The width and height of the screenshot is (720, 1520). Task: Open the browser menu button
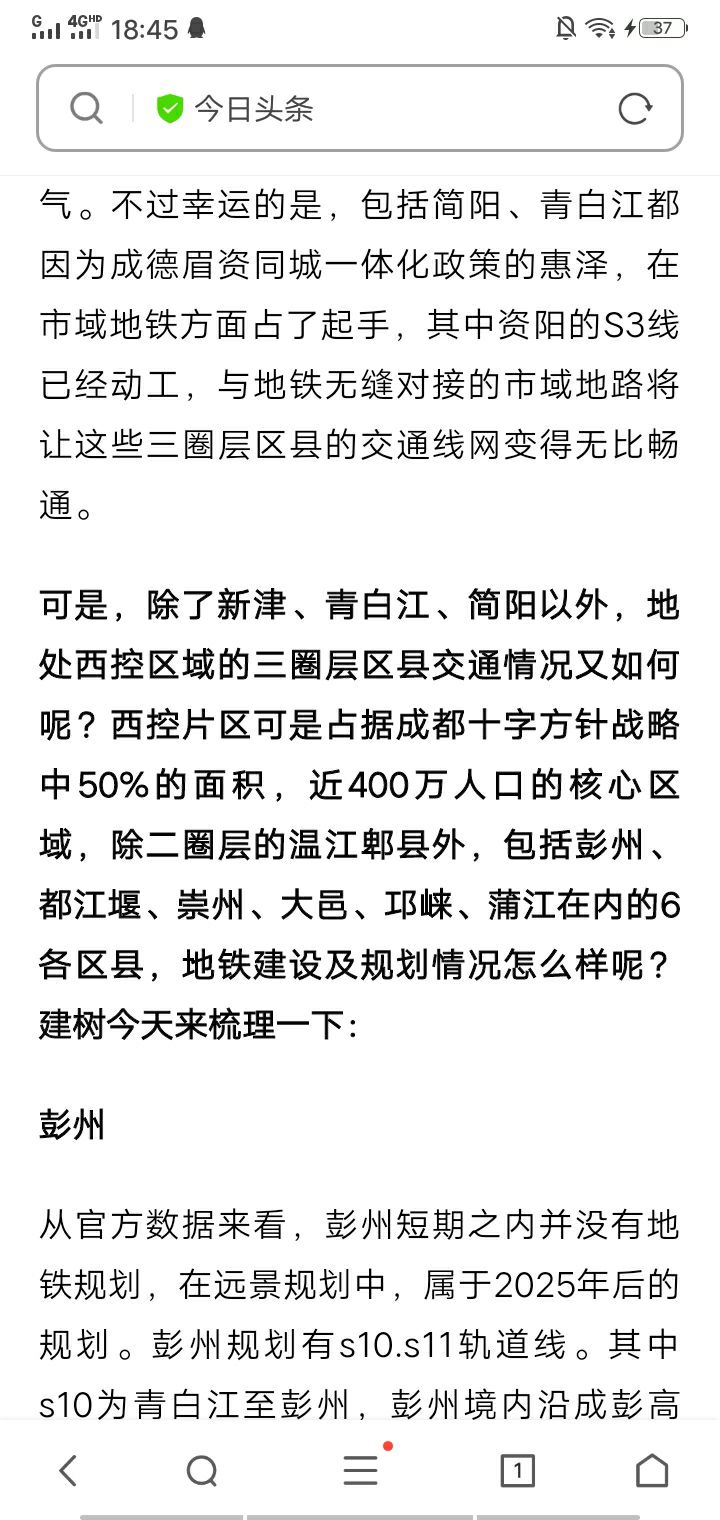pos(360,1470)
